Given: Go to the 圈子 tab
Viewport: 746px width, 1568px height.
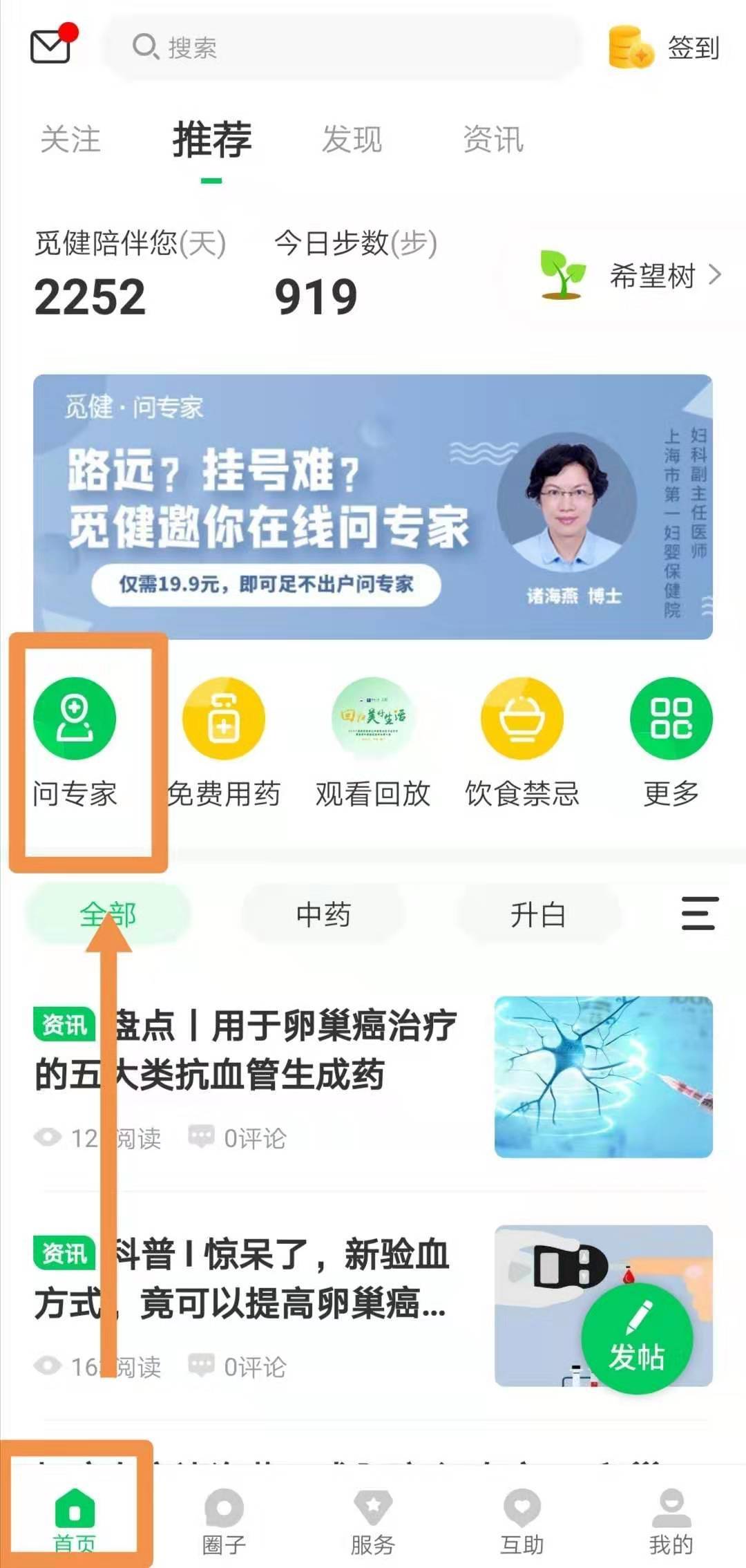Looking at the screenshot, I should point(224,1519).
